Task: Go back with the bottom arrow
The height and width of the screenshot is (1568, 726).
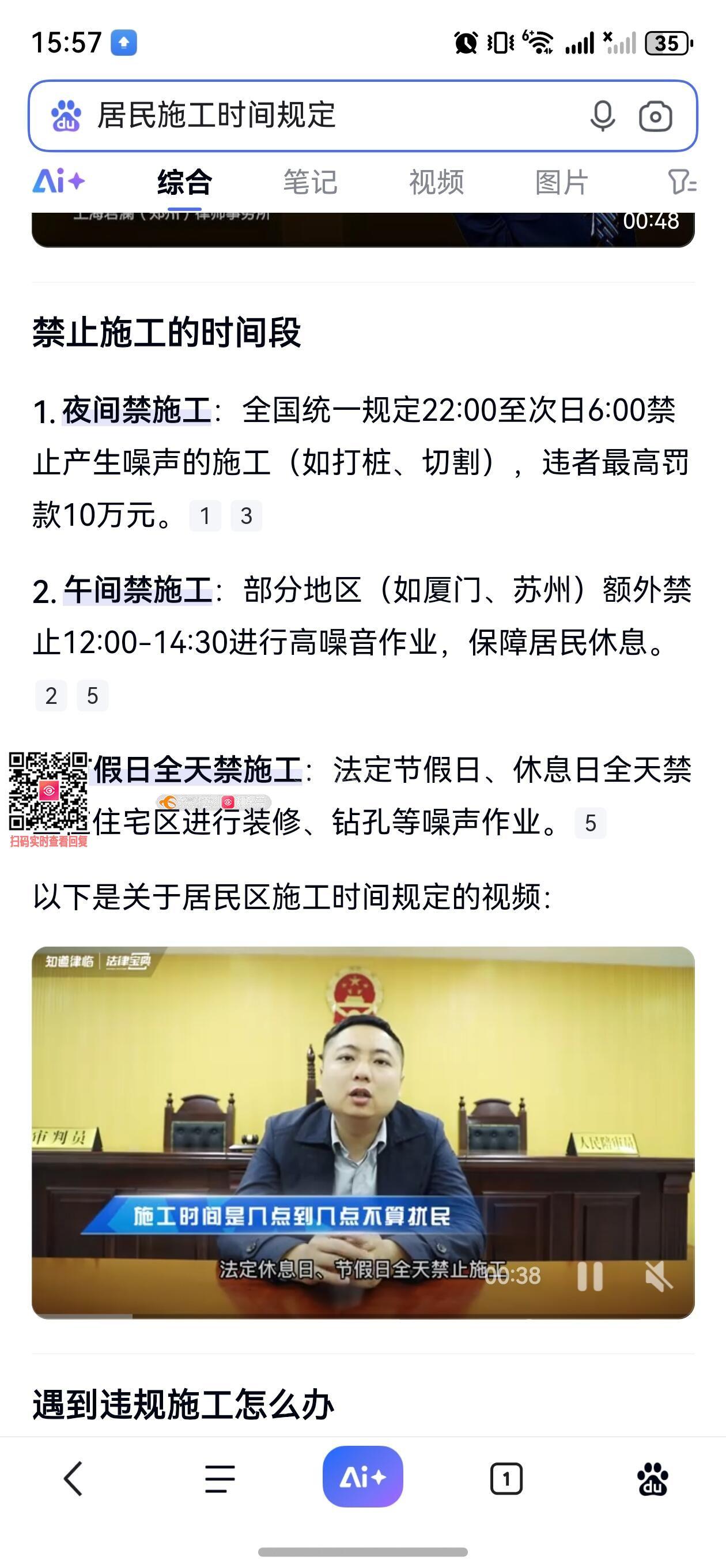Action: (73, 1478)
